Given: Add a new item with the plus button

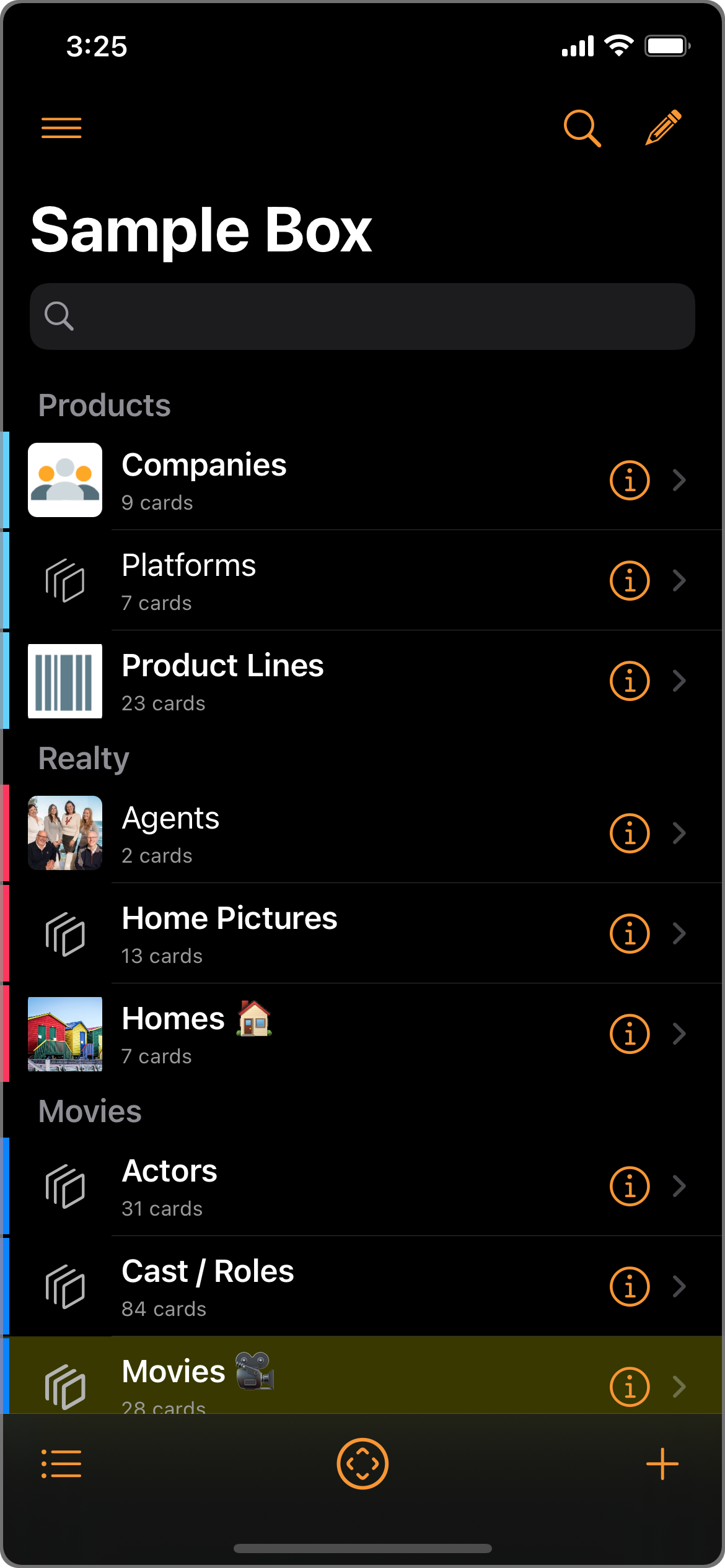Looking at the screenshot, I should click(x=662, y=1464).
